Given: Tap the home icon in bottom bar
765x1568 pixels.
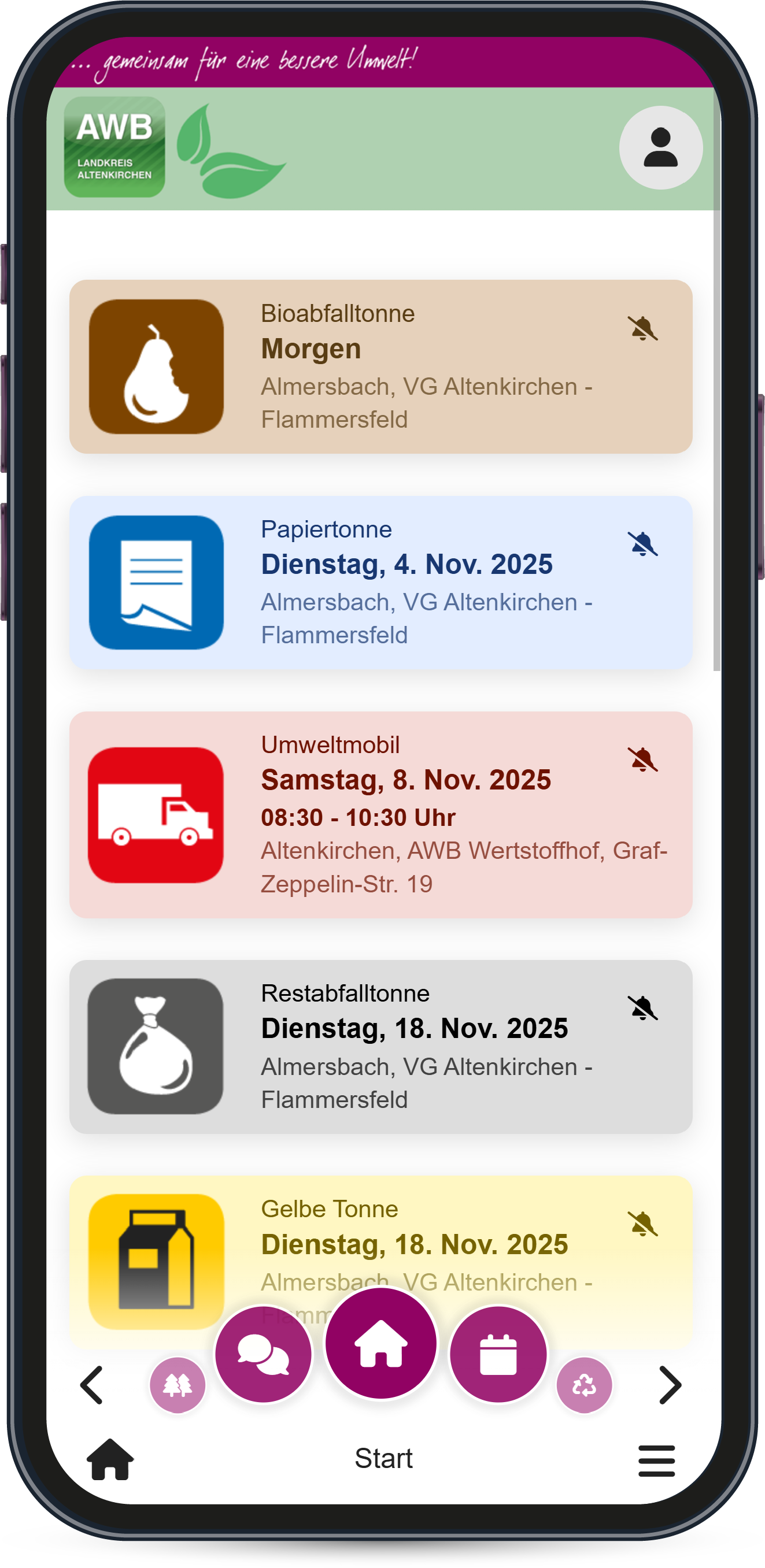Looking at the screenshot, I should click(x=110, y=1459).
